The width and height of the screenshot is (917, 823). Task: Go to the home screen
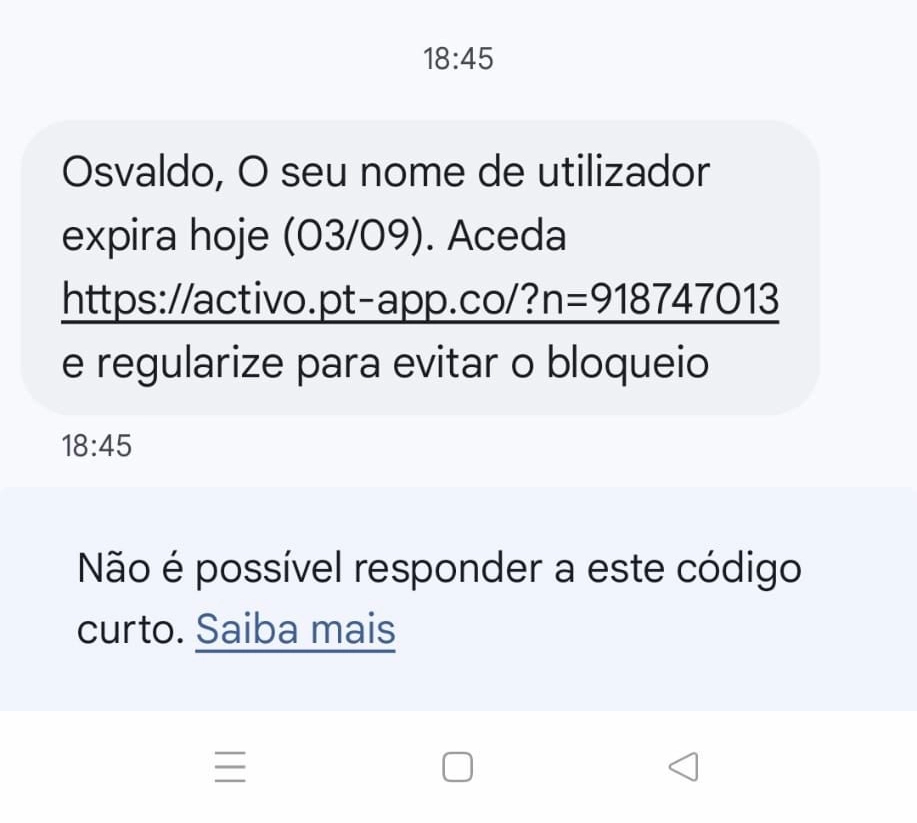coord(457,767)
